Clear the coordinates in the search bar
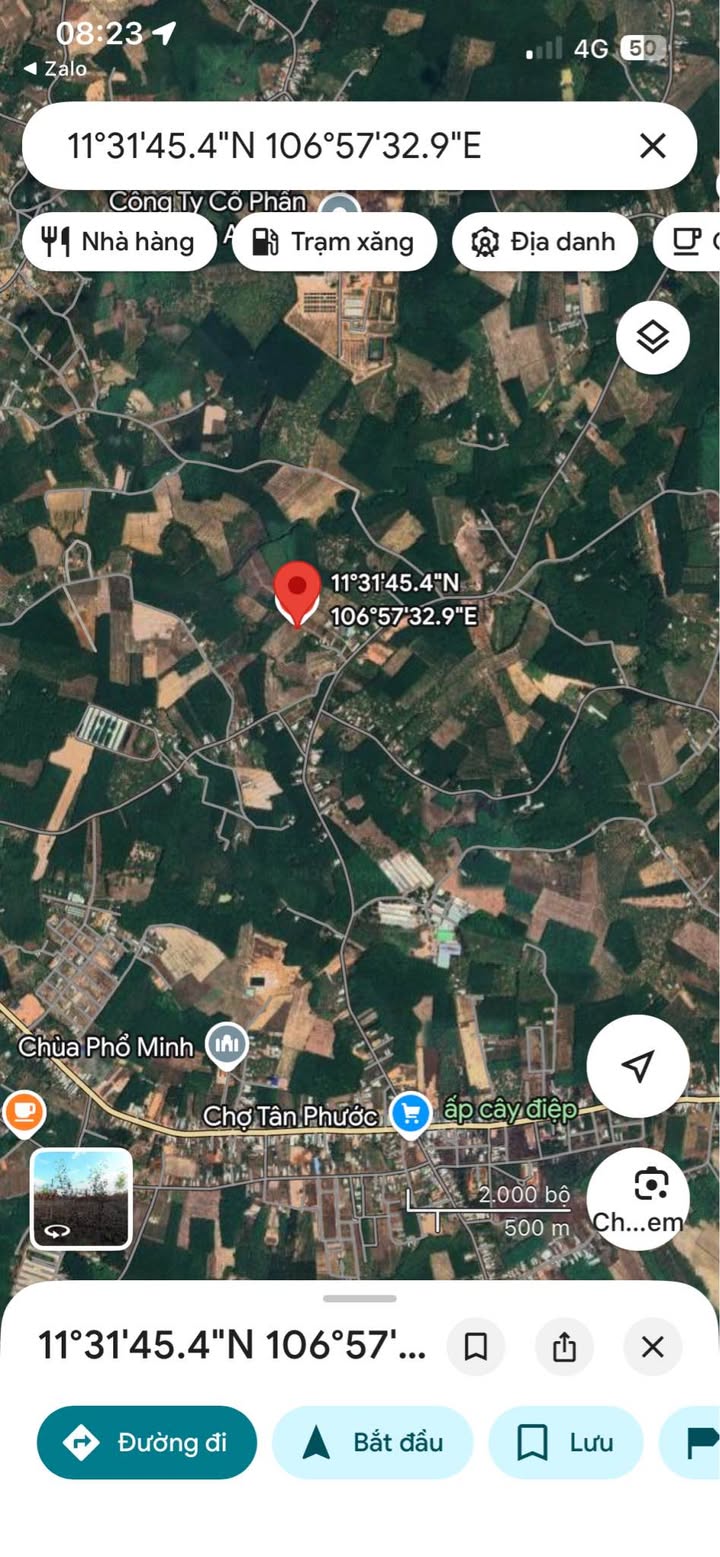Screen dimensions: 720x1557 652,146
